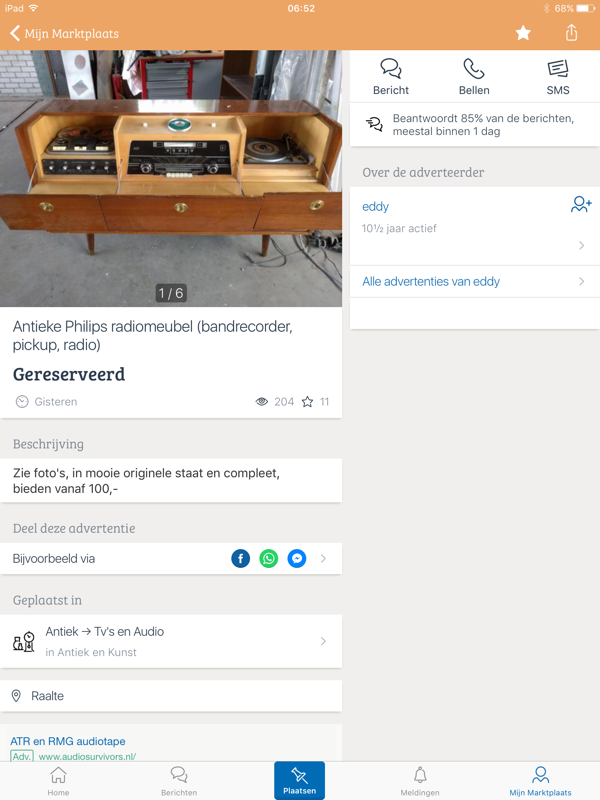Toggle the favorite star in top bar
This screenshot has height=800, width=600.
[x=523, y=33]
